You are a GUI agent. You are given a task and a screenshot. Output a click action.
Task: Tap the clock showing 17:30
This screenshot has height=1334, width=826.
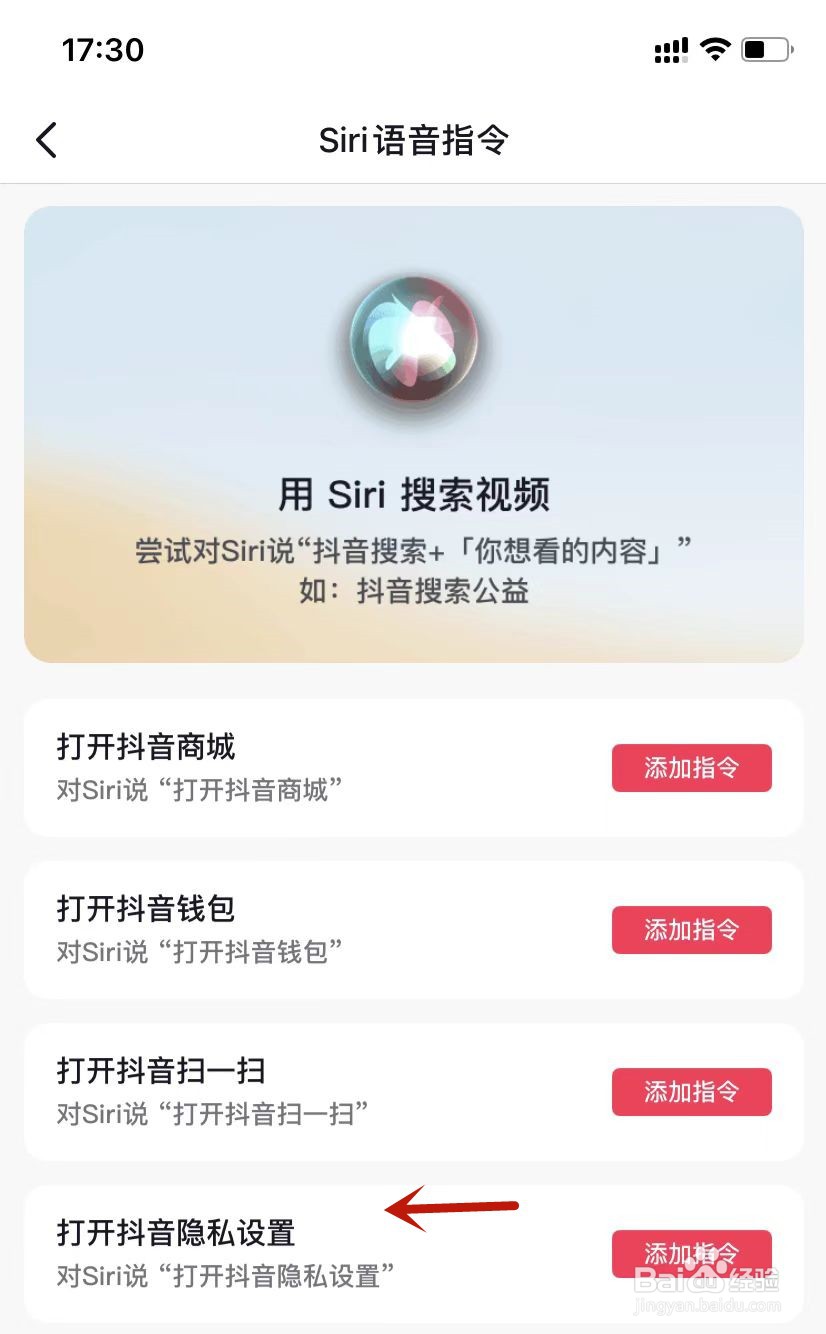click(101, 49)
